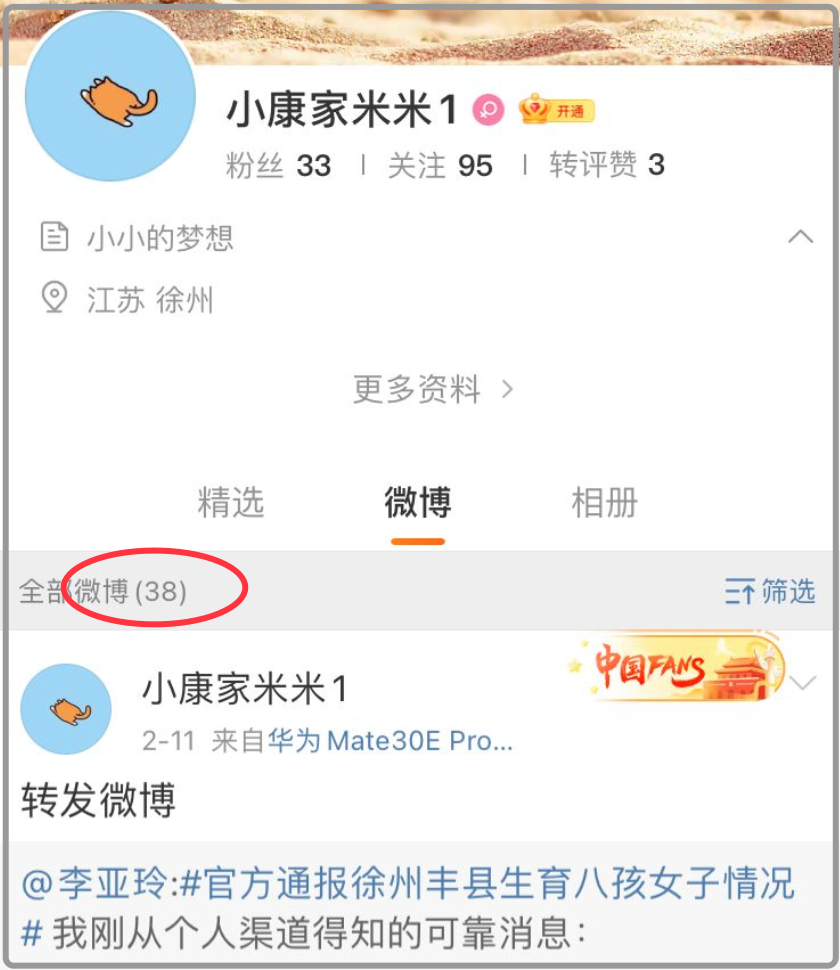Tap the 华为 Mate30E Pro source link
This screenshot has height=970, width=840.
coord(390,741)
